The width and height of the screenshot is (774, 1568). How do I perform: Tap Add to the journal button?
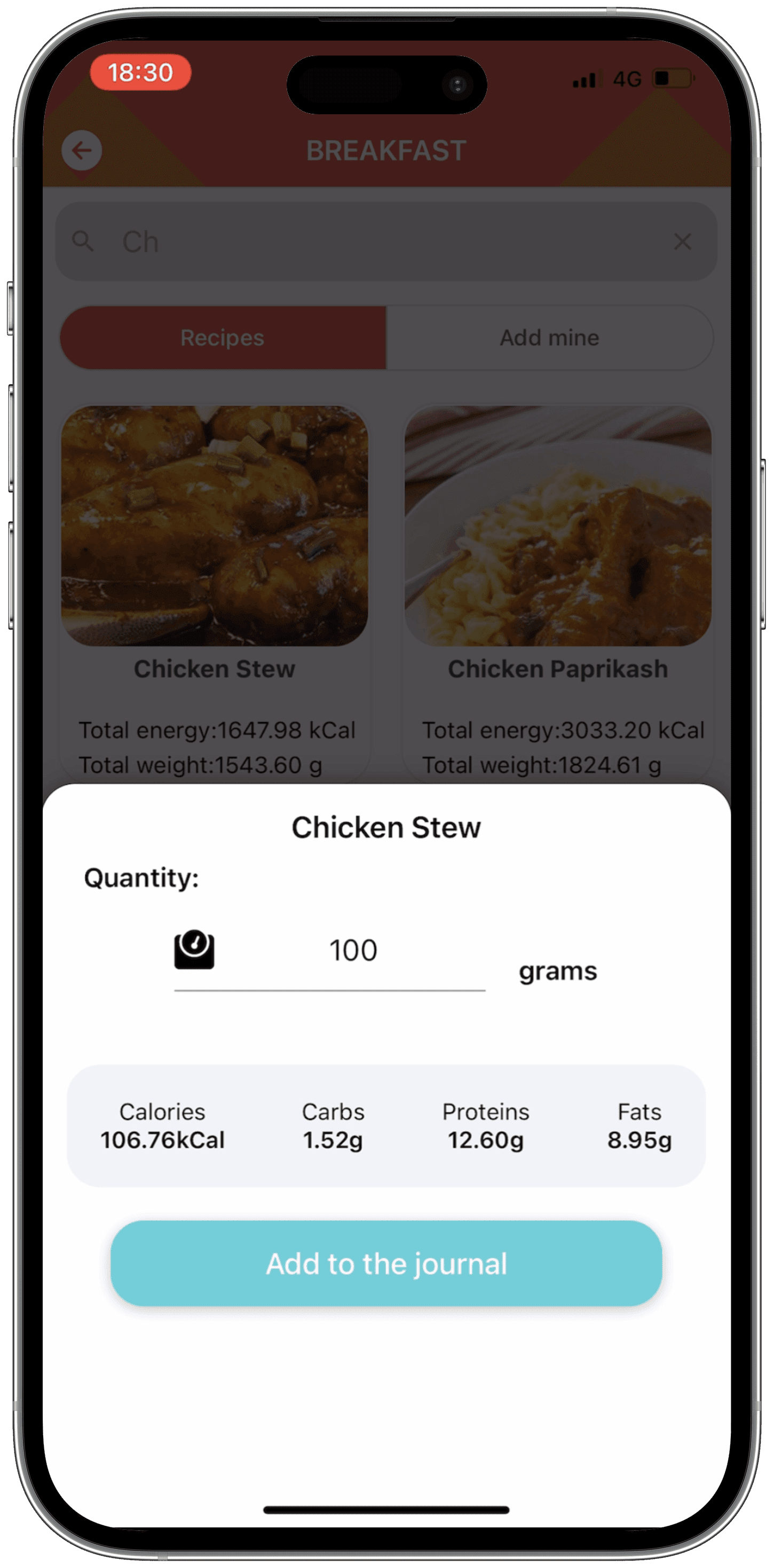[x=386, y=1263]
